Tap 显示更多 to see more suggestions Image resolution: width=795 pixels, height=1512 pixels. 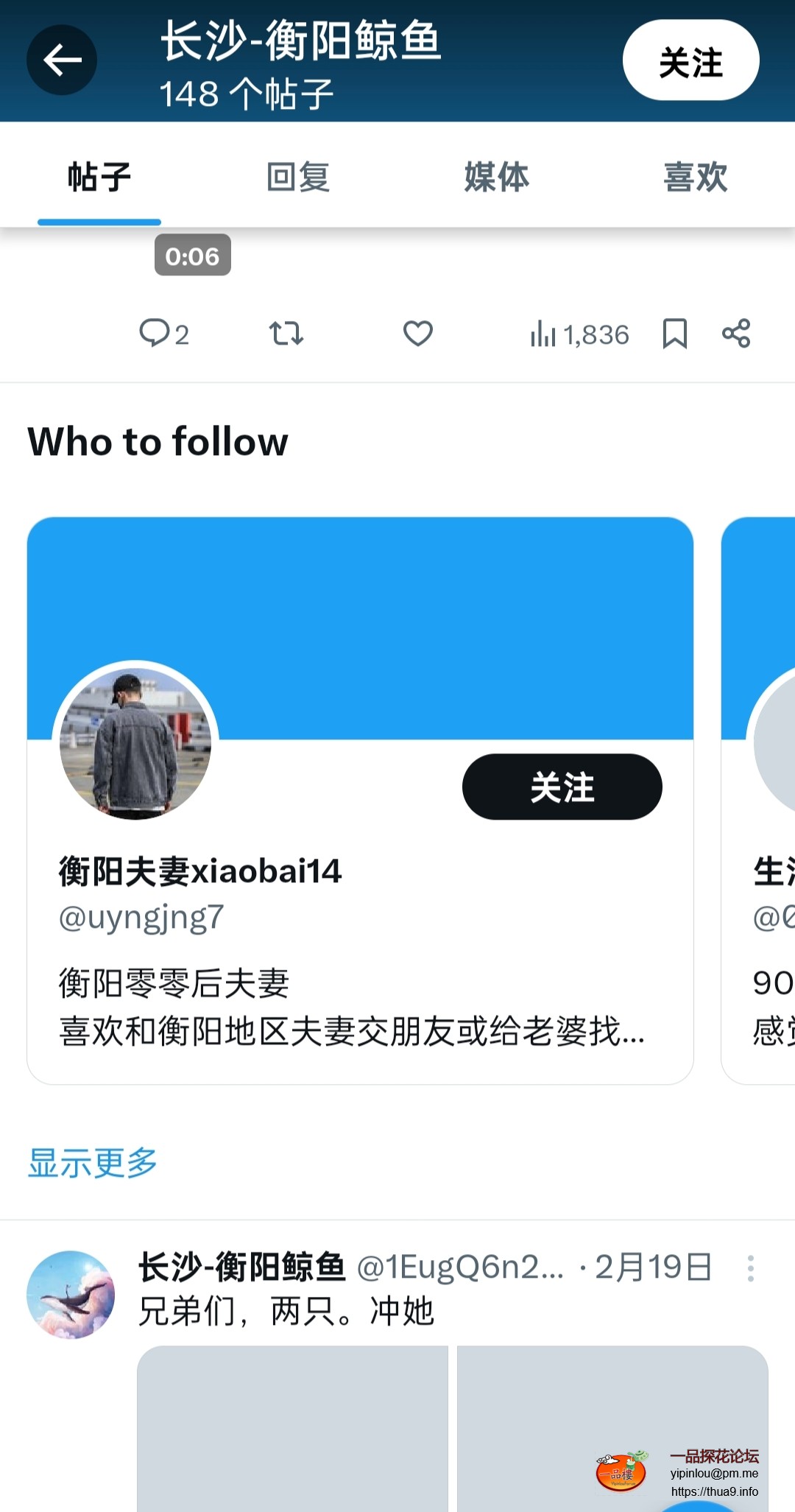point(93,1163)
